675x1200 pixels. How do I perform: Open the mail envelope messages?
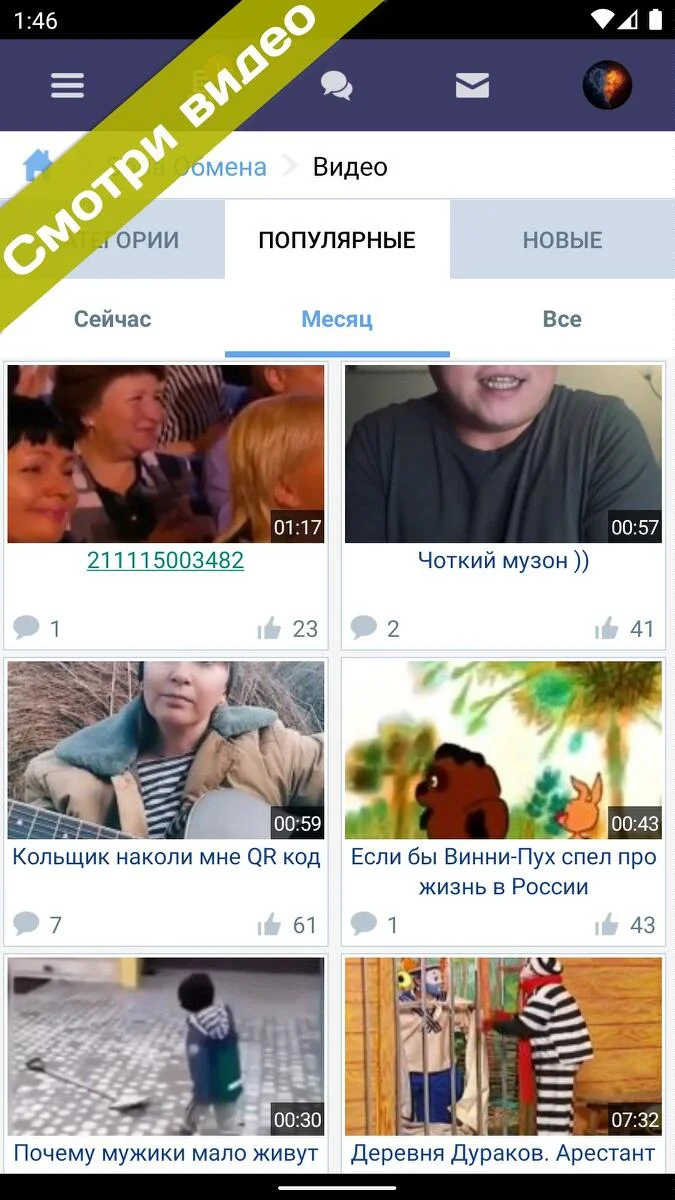[x=472, y=85]
